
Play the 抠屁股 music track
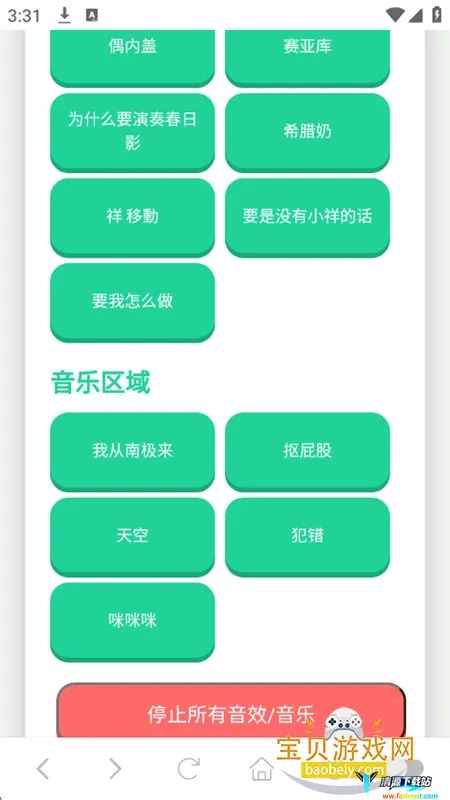[307, 451]
